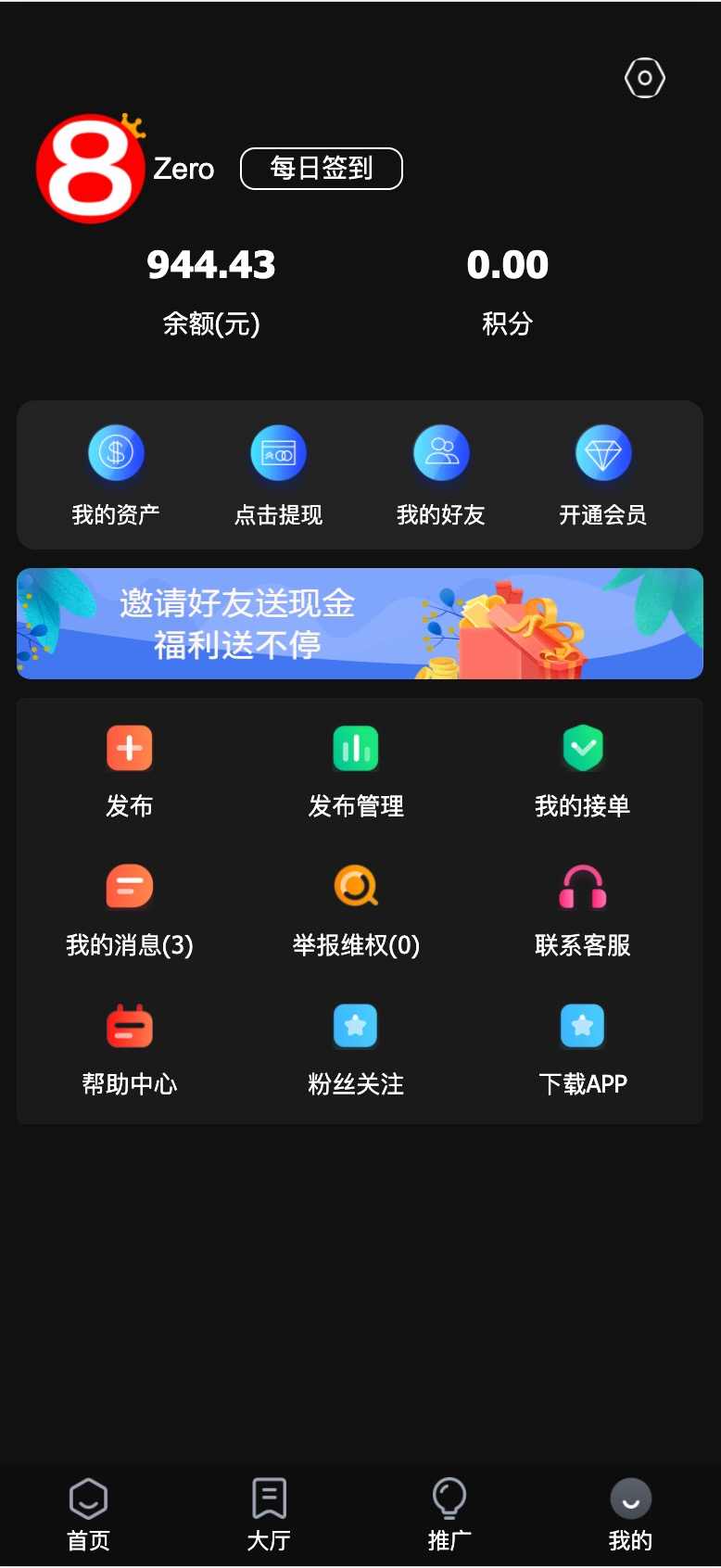
Task: Tap the 发布 publish item
Action: (x=130, y=772)
